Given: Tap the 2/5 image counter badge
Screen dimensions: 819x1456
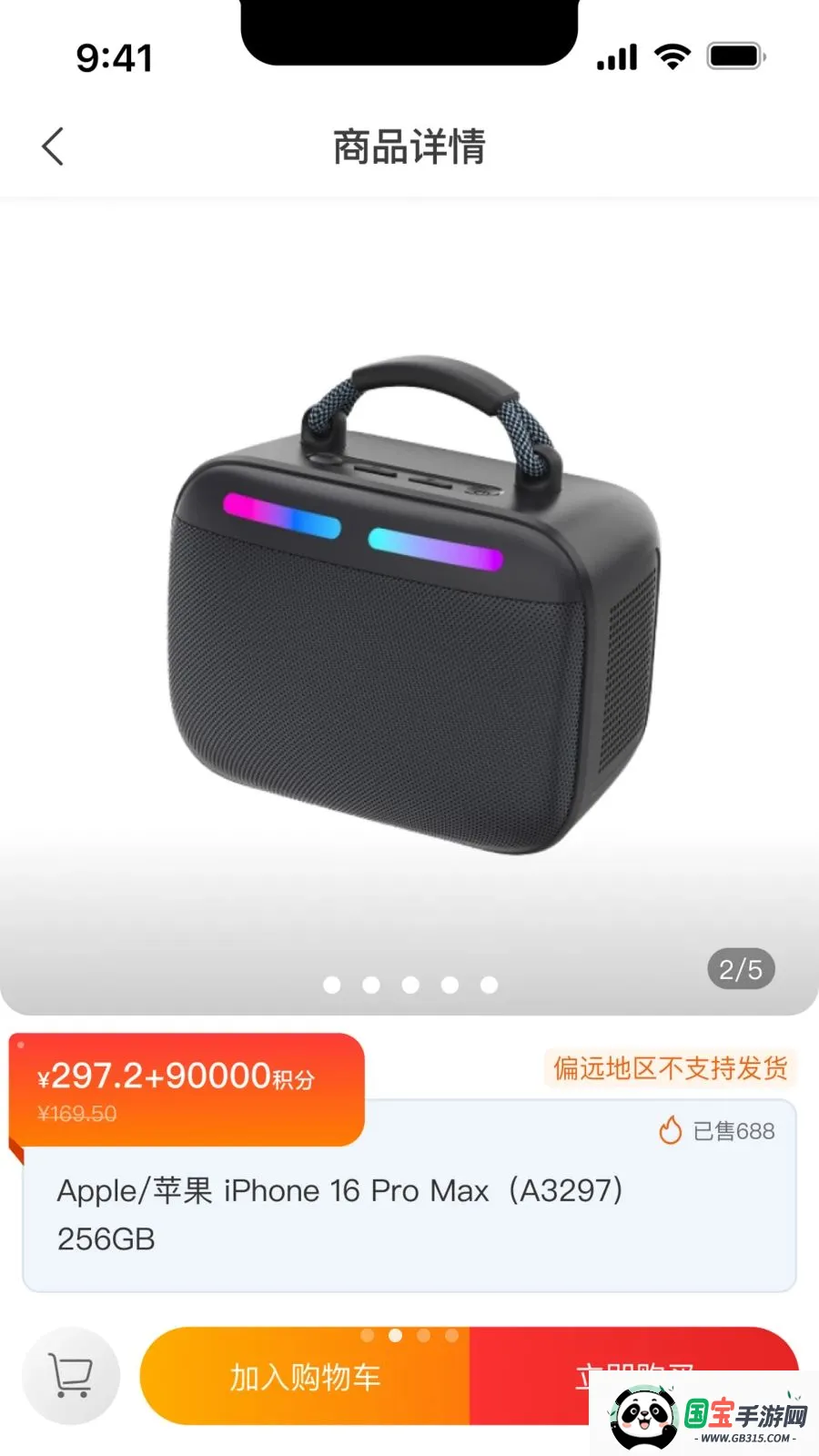Looking at the screenshot, I should (739, 970).
